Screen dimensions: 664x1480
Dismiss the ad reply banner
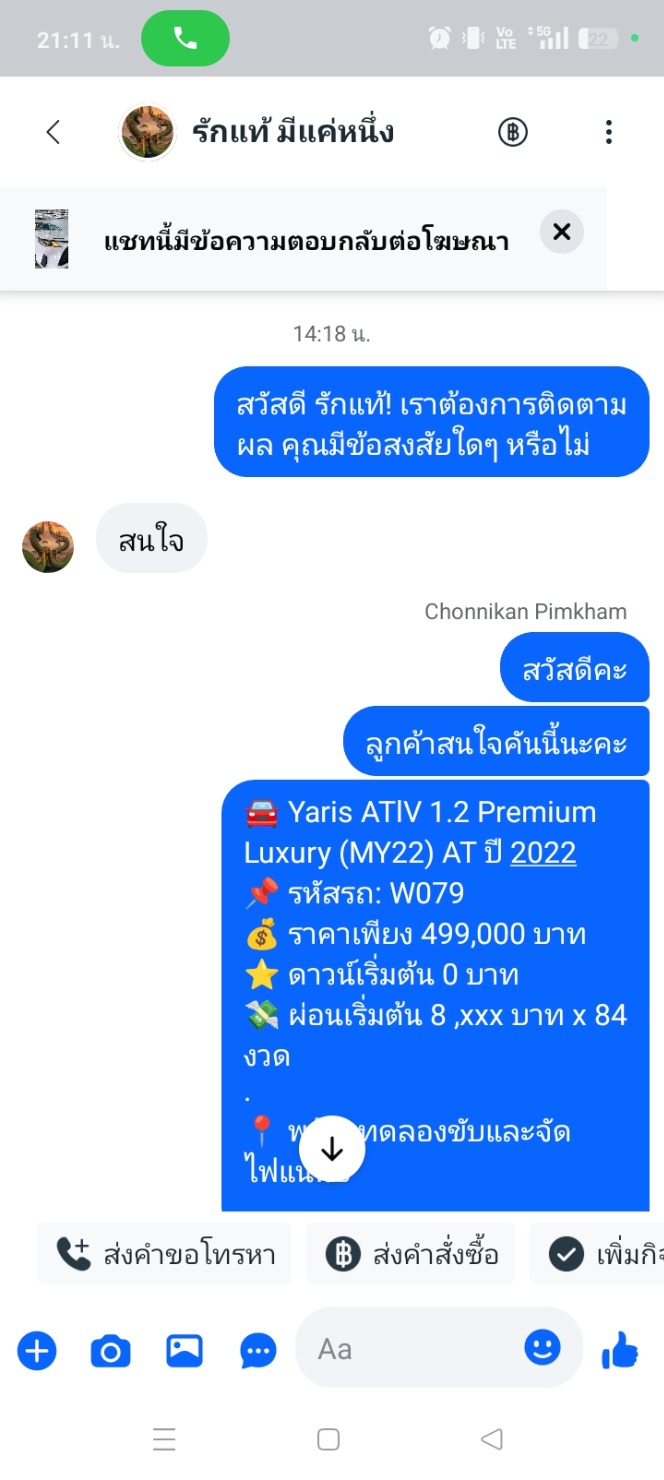pos(562,232)
